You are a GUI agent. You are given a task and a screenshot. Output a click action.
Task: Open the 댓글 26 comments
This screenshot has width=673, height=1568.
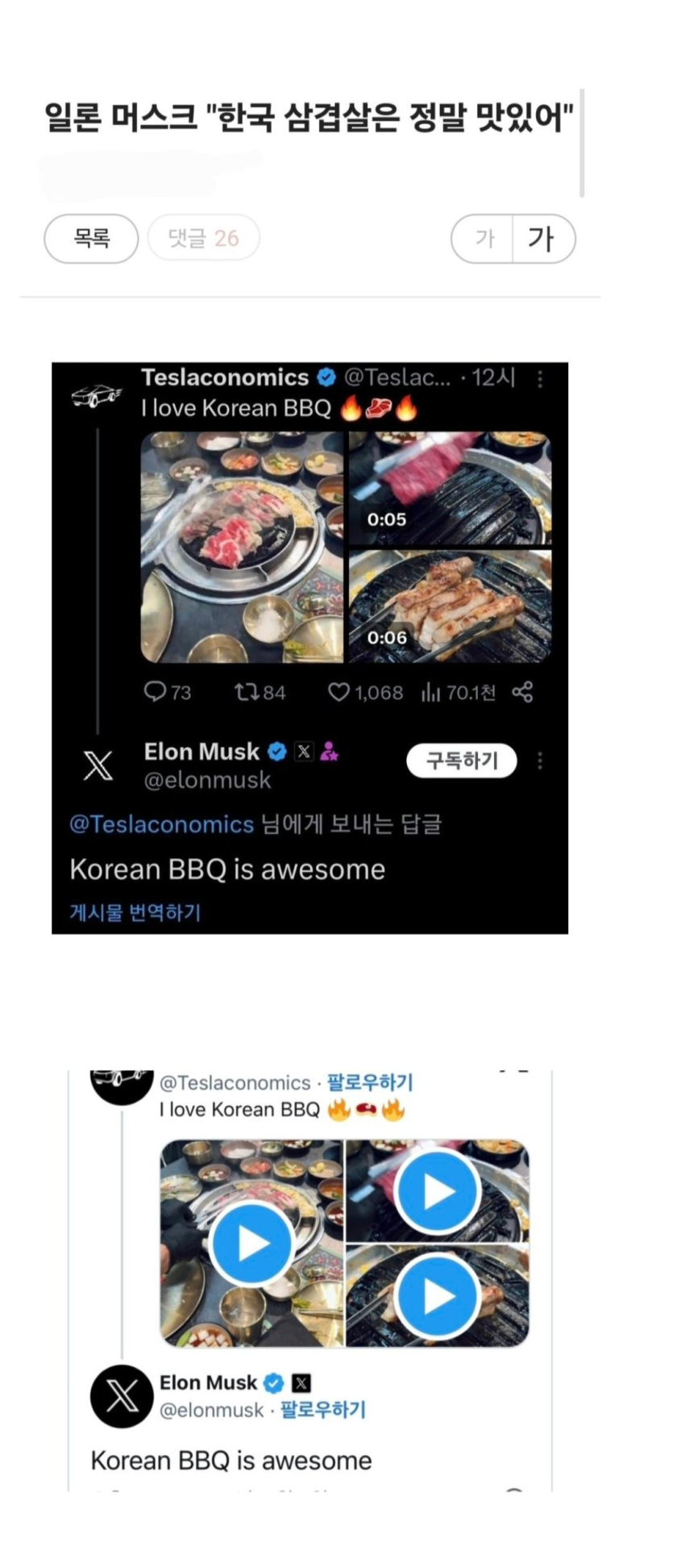click(203, 239)
